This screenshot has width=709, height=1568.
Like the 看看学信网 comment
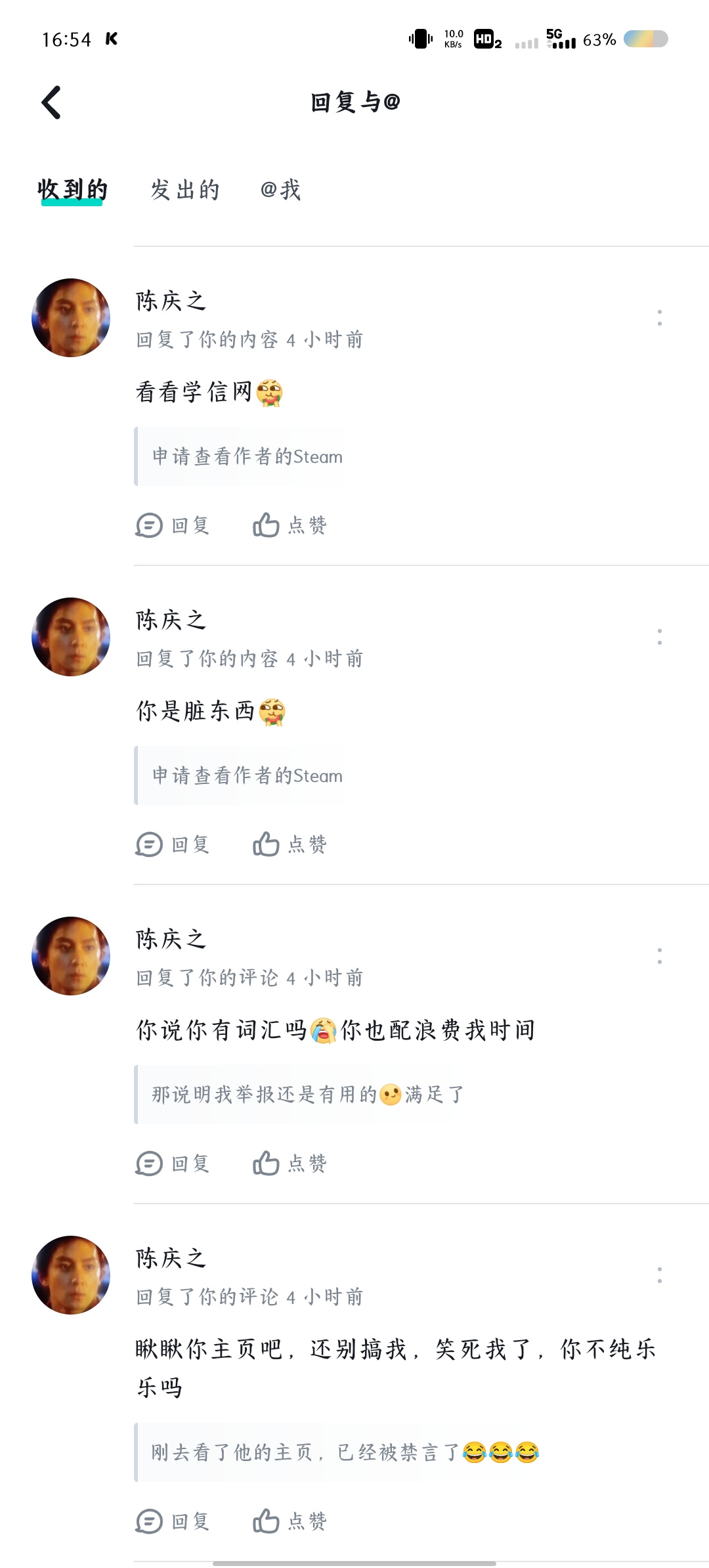coord(290,525)
